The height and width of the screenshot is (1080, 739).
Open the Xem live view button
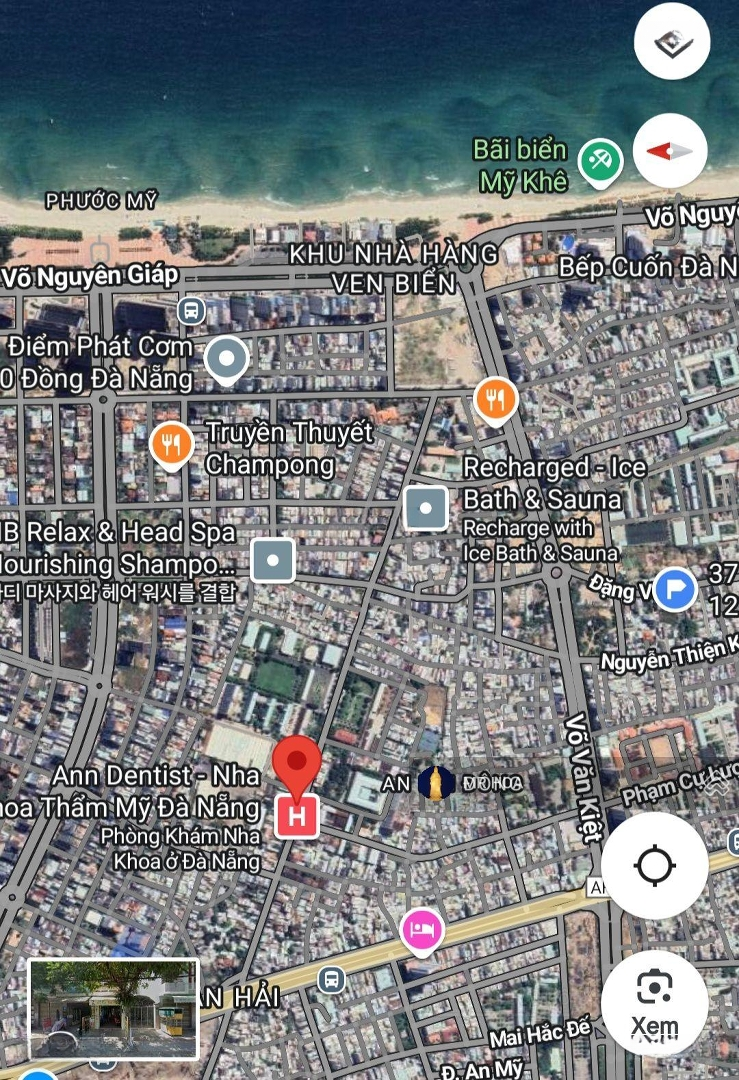point(655,1002)
